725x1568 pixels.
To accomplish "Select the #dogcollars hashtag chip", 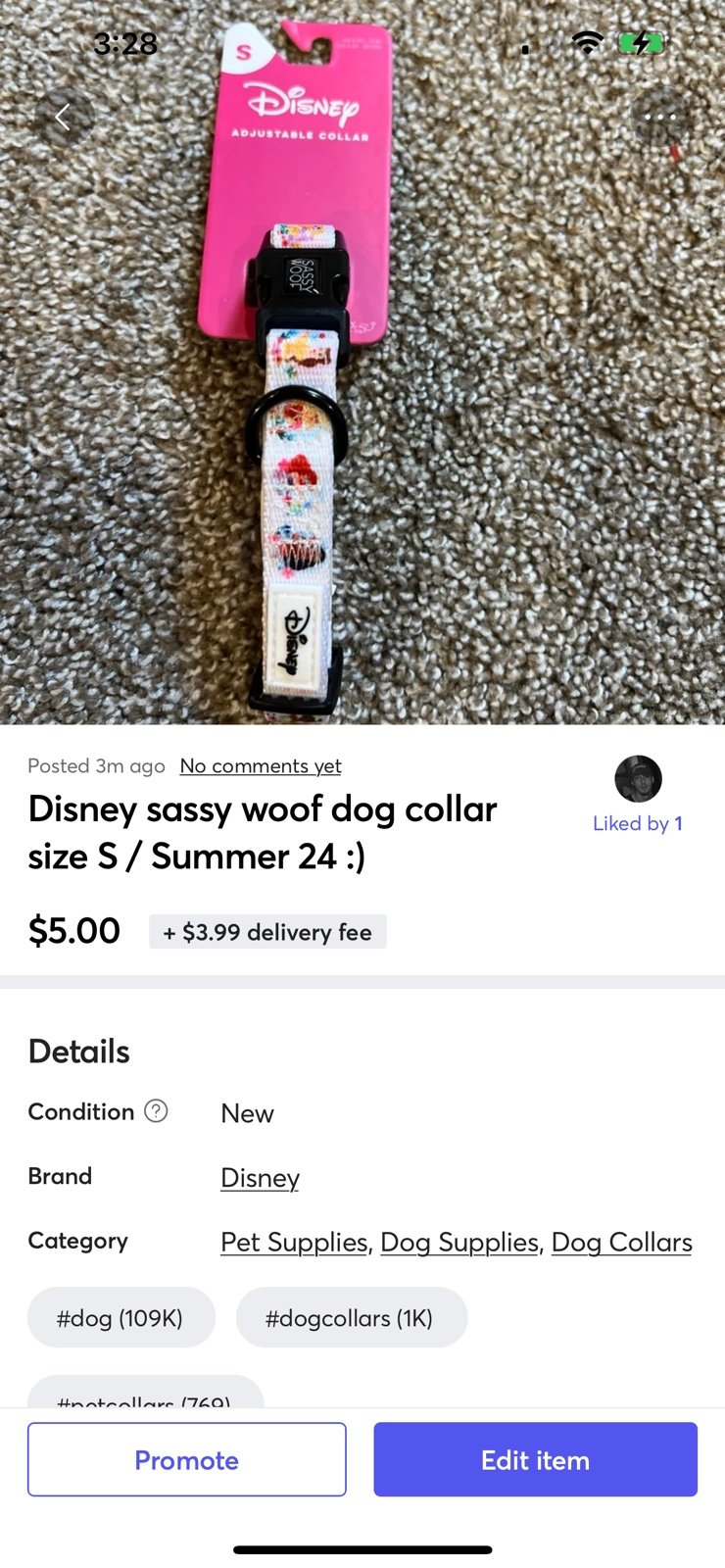I will pos(351,1318).
